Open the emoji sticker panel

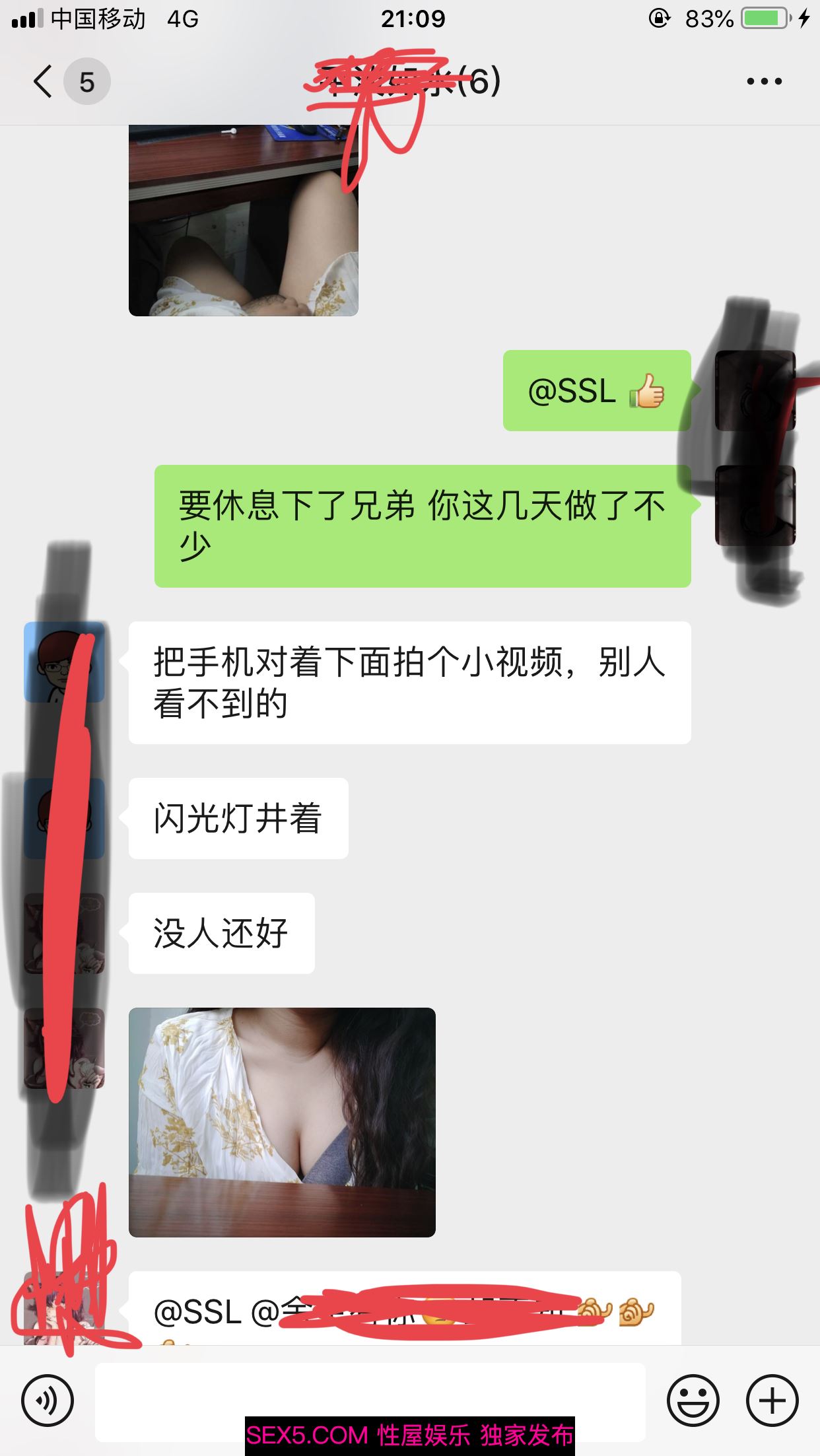tap(693, 1401)
